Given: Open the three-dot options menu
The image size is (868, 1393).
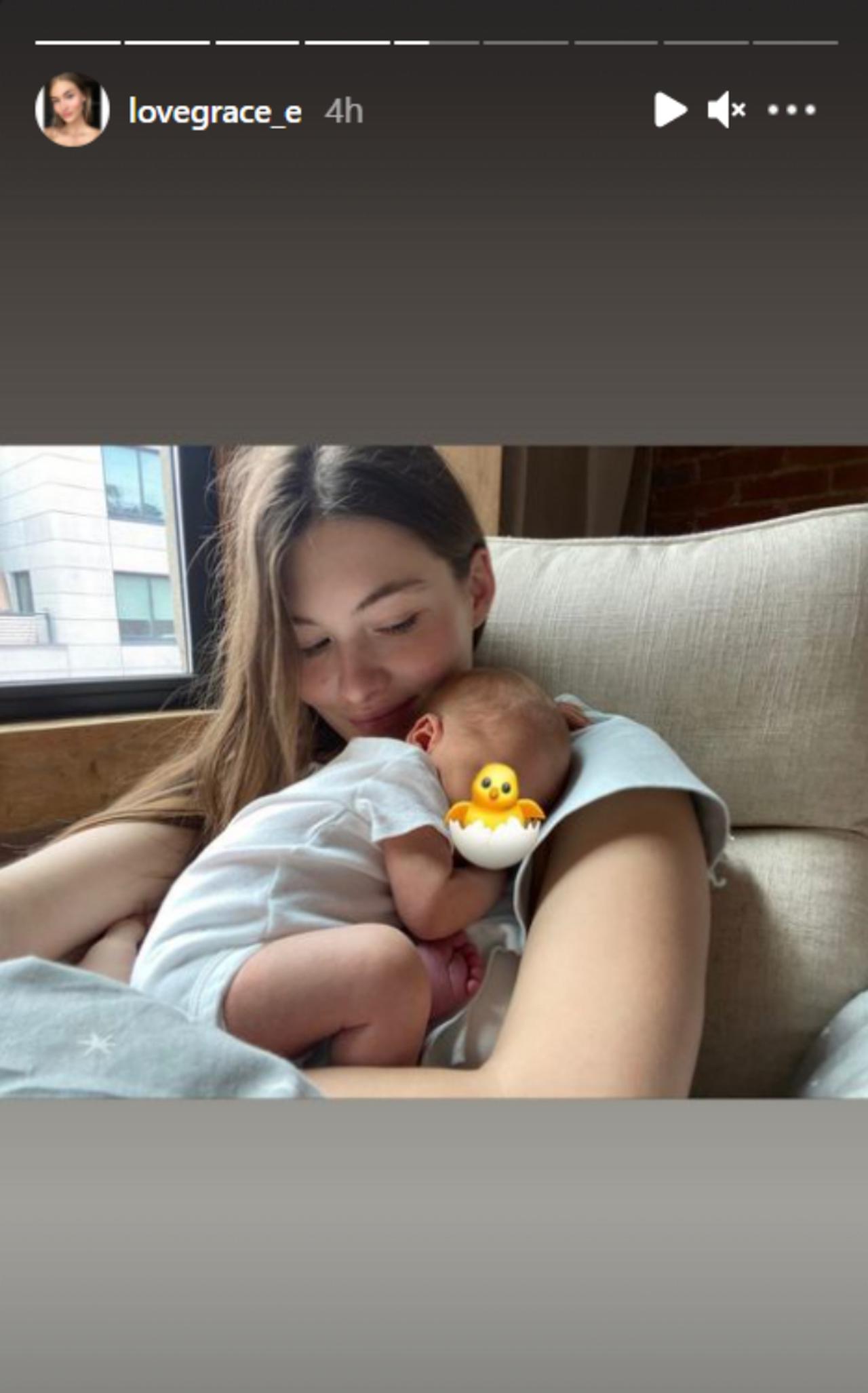Looking at the screenshot, I should click(x=791, y=110).
